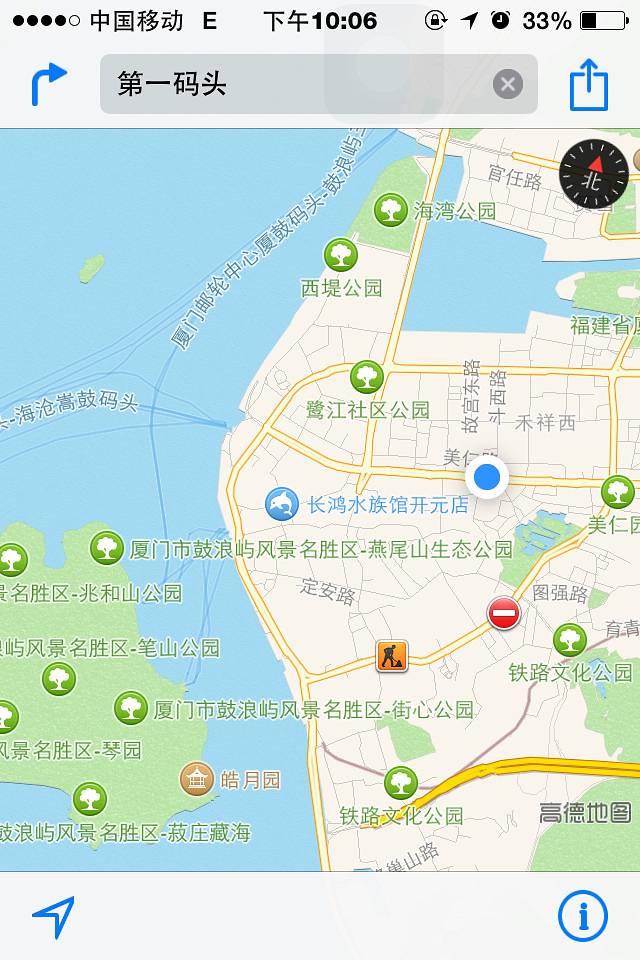Open directions with the turn arrow
The height and width of the screenshot is (960, 640).
click(x=48, y=84)
